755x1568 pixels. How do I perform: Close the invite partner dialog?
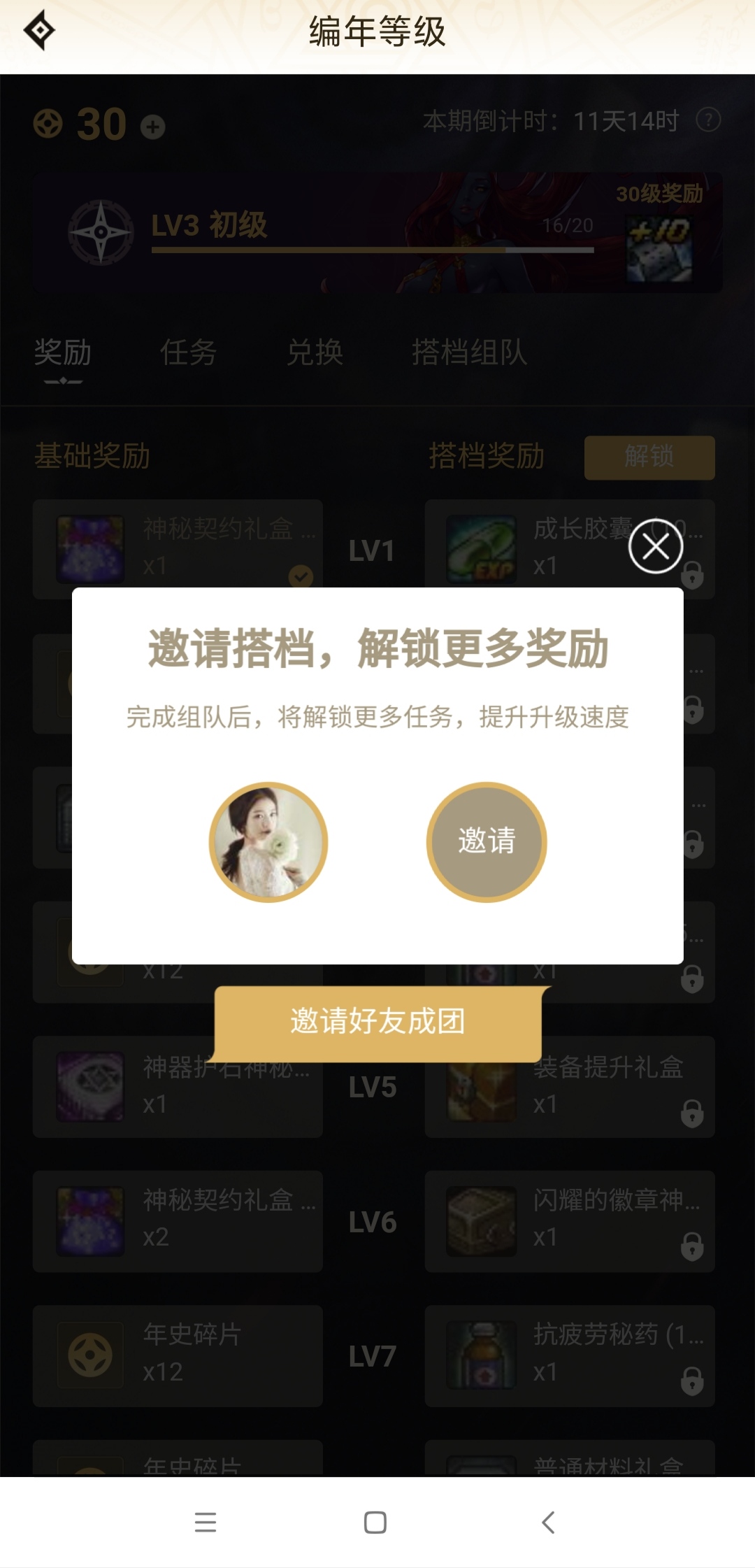pos(655,547)
